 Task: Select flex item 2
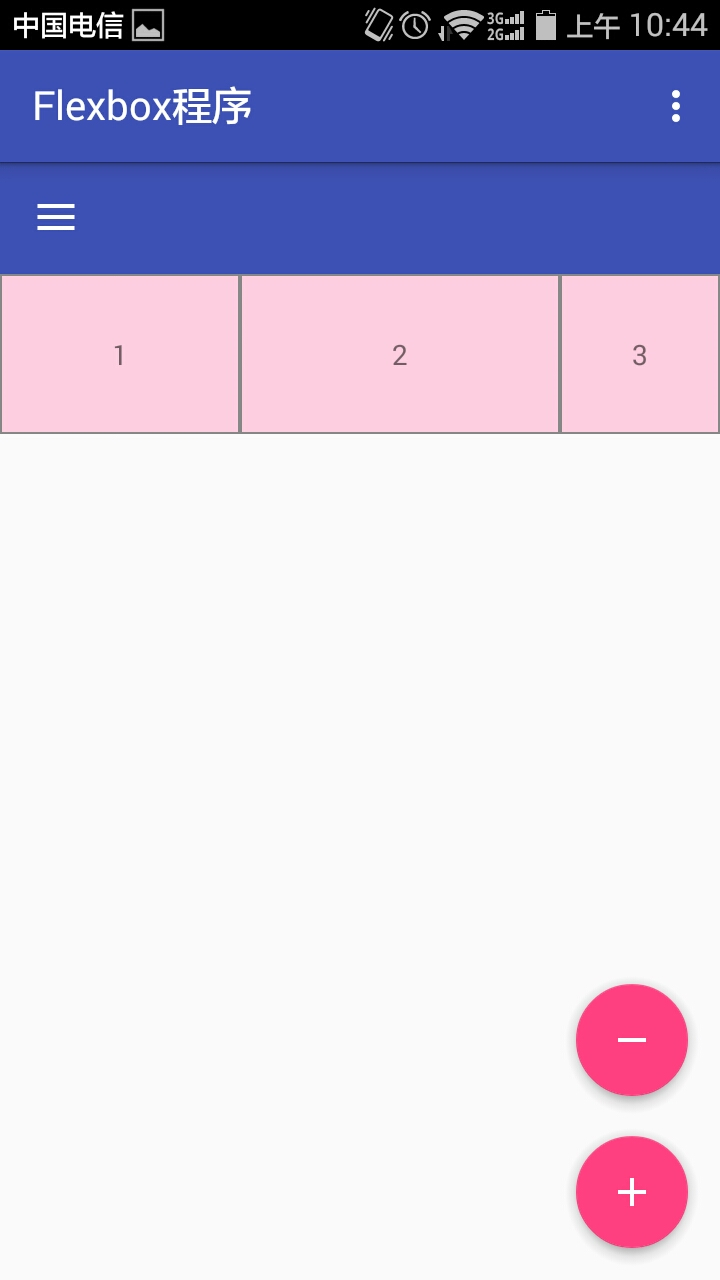[x=400, y=354]
